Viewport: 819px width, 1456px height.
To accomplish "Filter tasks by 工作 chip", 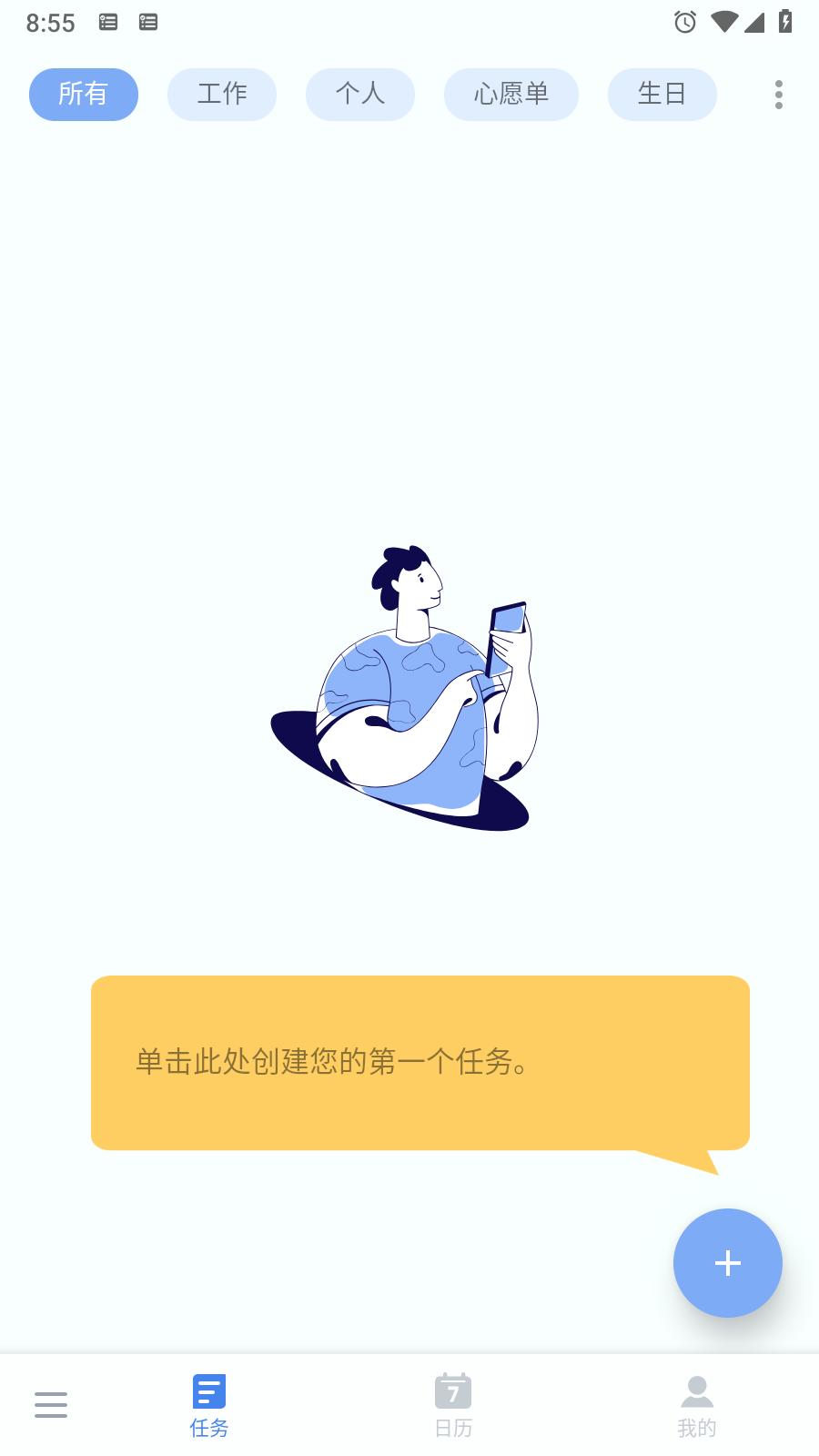I will coord(222,94).
